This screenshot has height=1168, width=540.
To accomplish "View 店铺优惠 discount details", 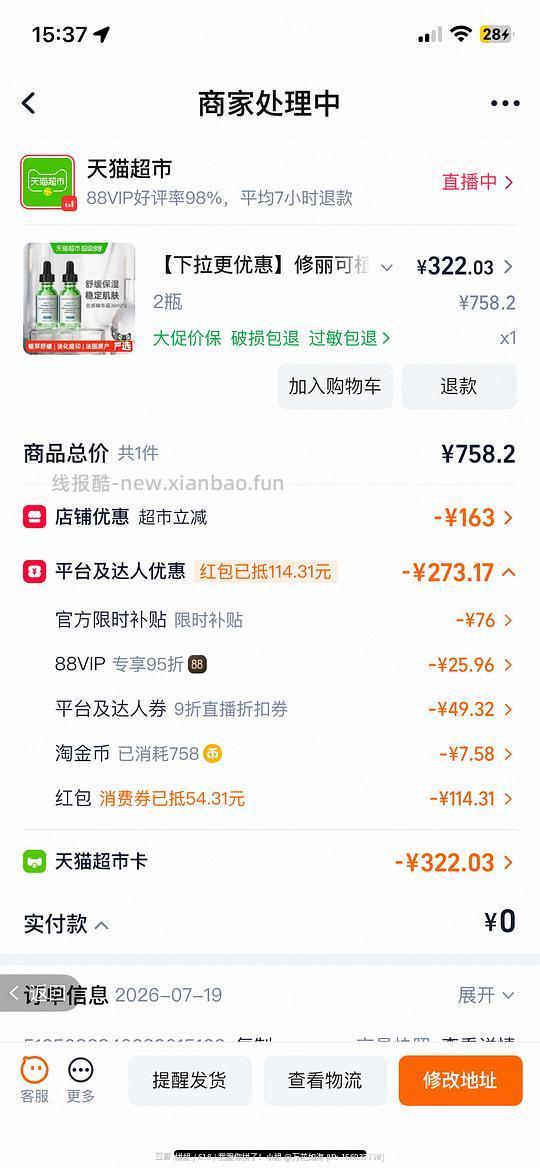I will point(269,517).
